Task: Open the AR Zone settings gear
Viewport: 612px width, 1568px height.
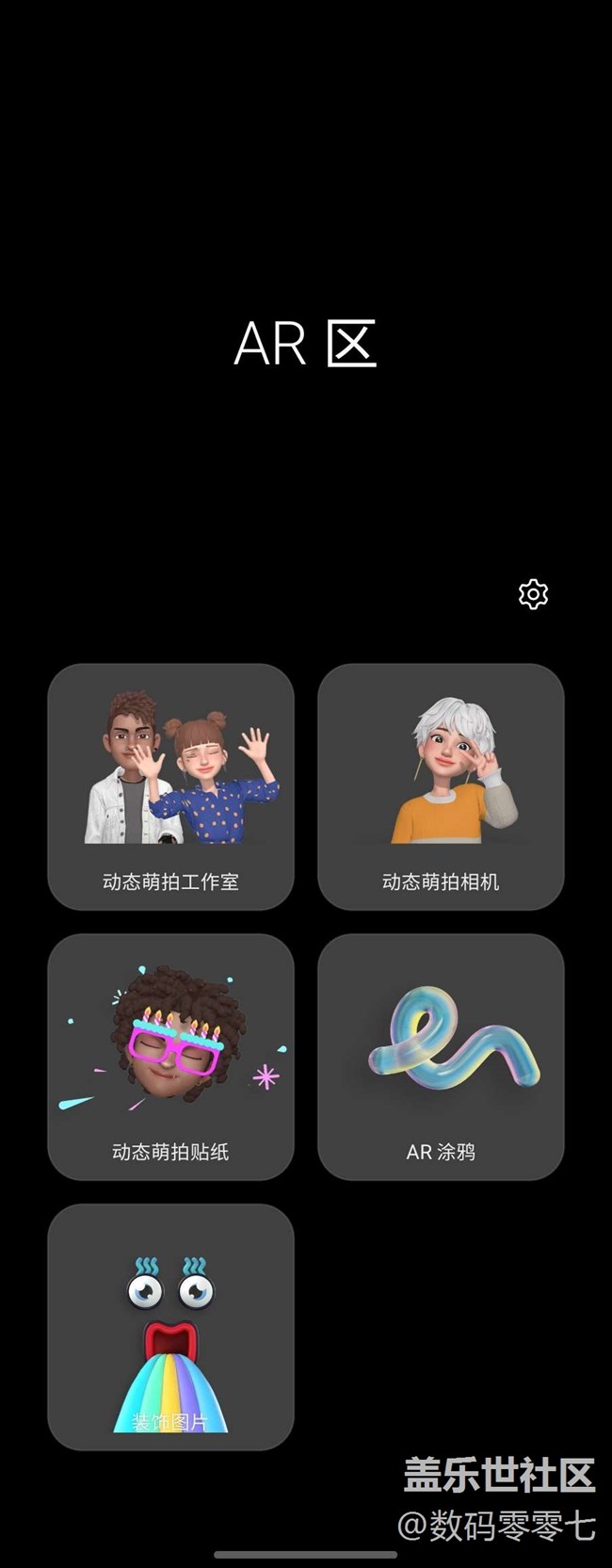Action: pyautogui.click(x=533, y=594)
